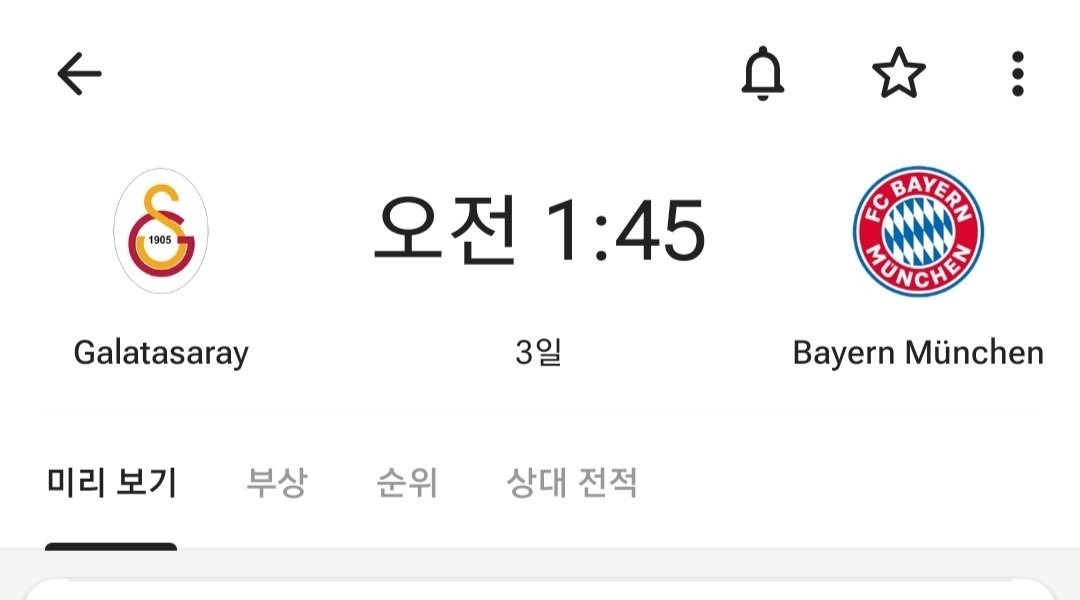Switch to the 순위 tab
The image size is (1080, 600).
click(x=407, y=483)
